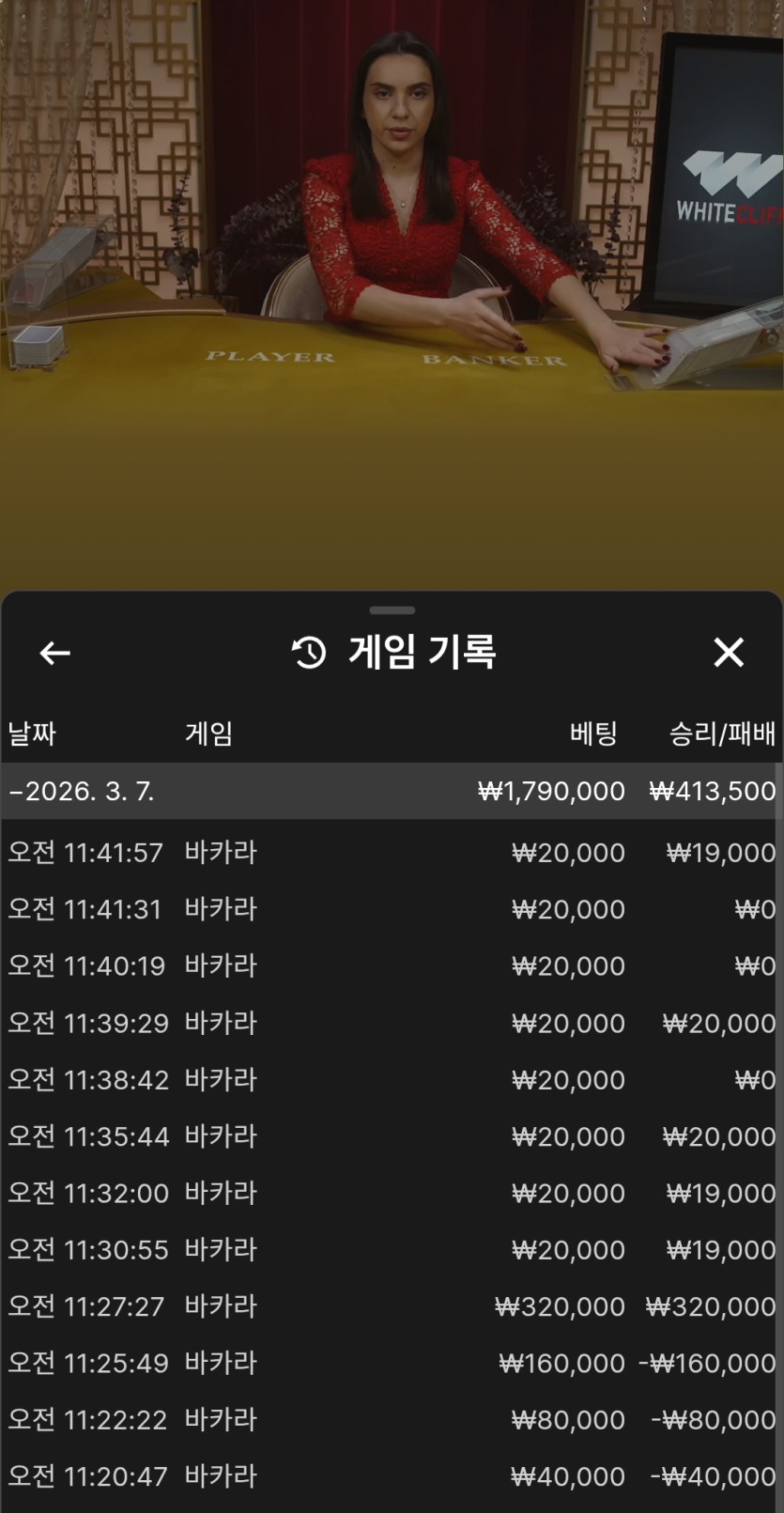The image size is (784, 1513).
Task: Open the 11:35:44 baccarat round
Action: [391, 1136]
